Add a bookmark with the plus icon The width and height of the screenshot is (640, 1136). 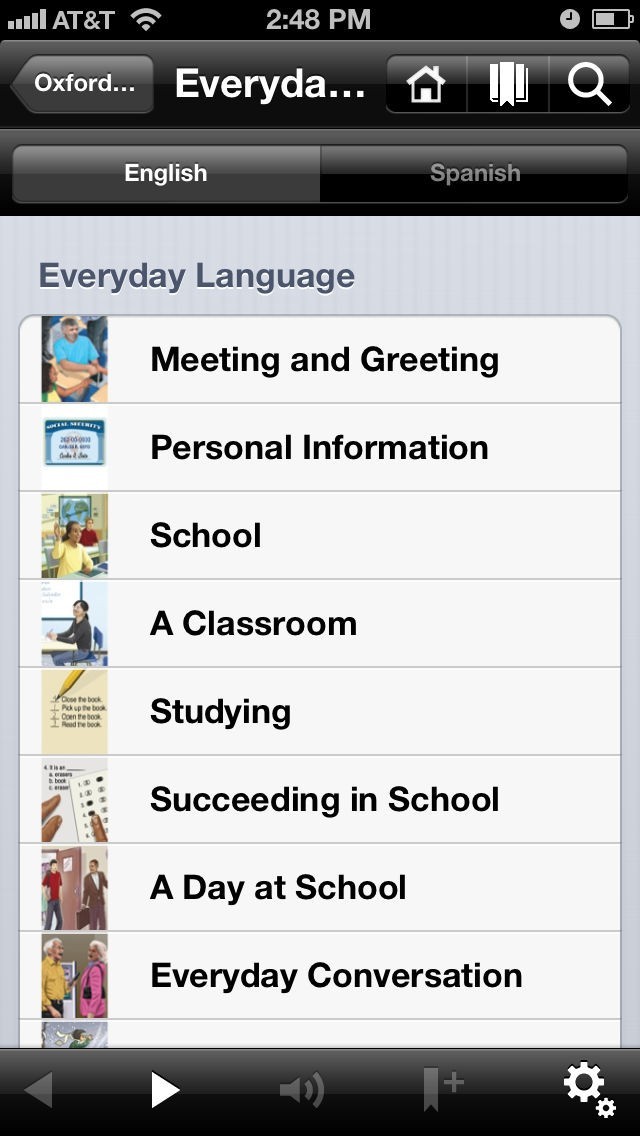[x=442, y=1088]
